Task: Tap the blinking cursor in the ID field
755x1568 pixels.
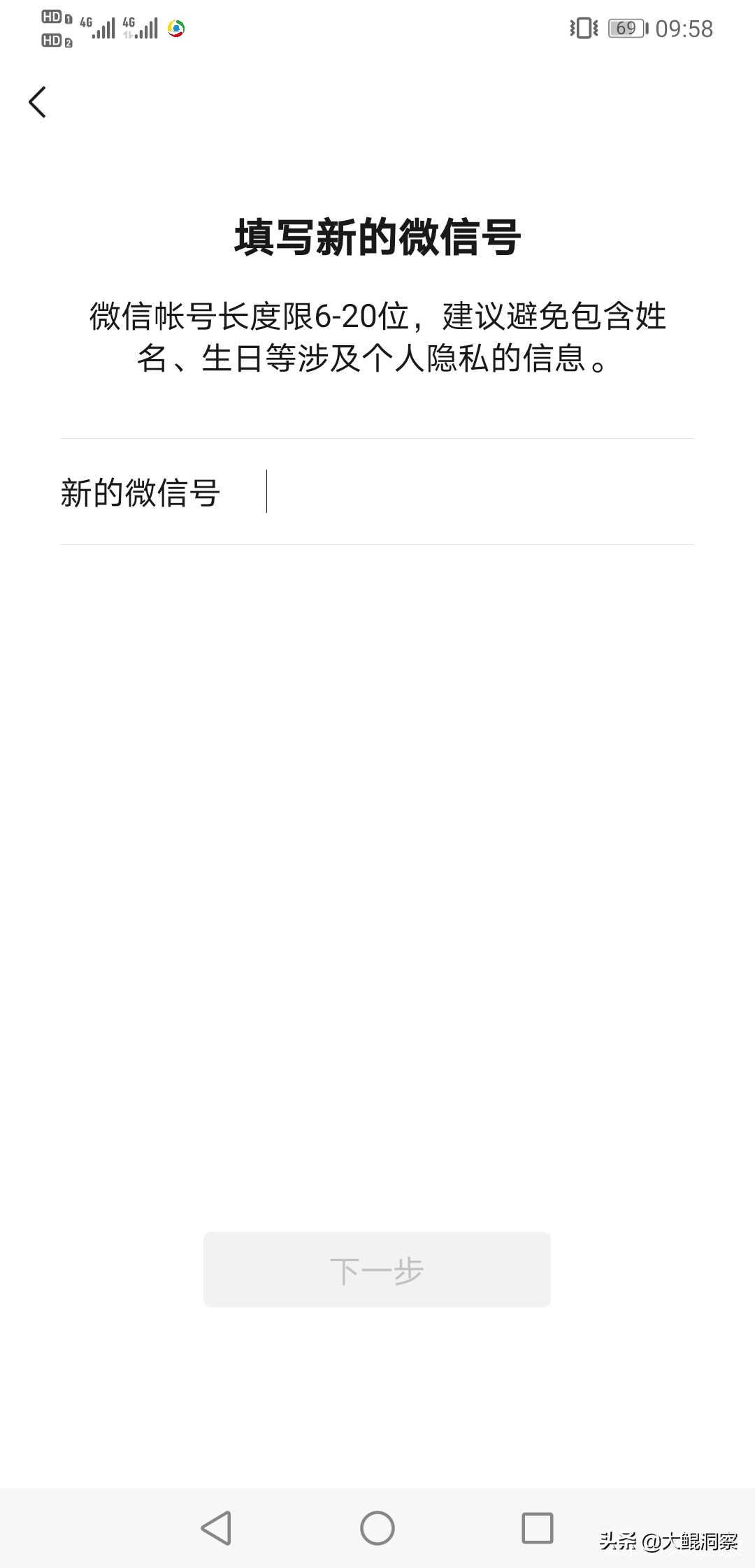Action: point(268,491)
